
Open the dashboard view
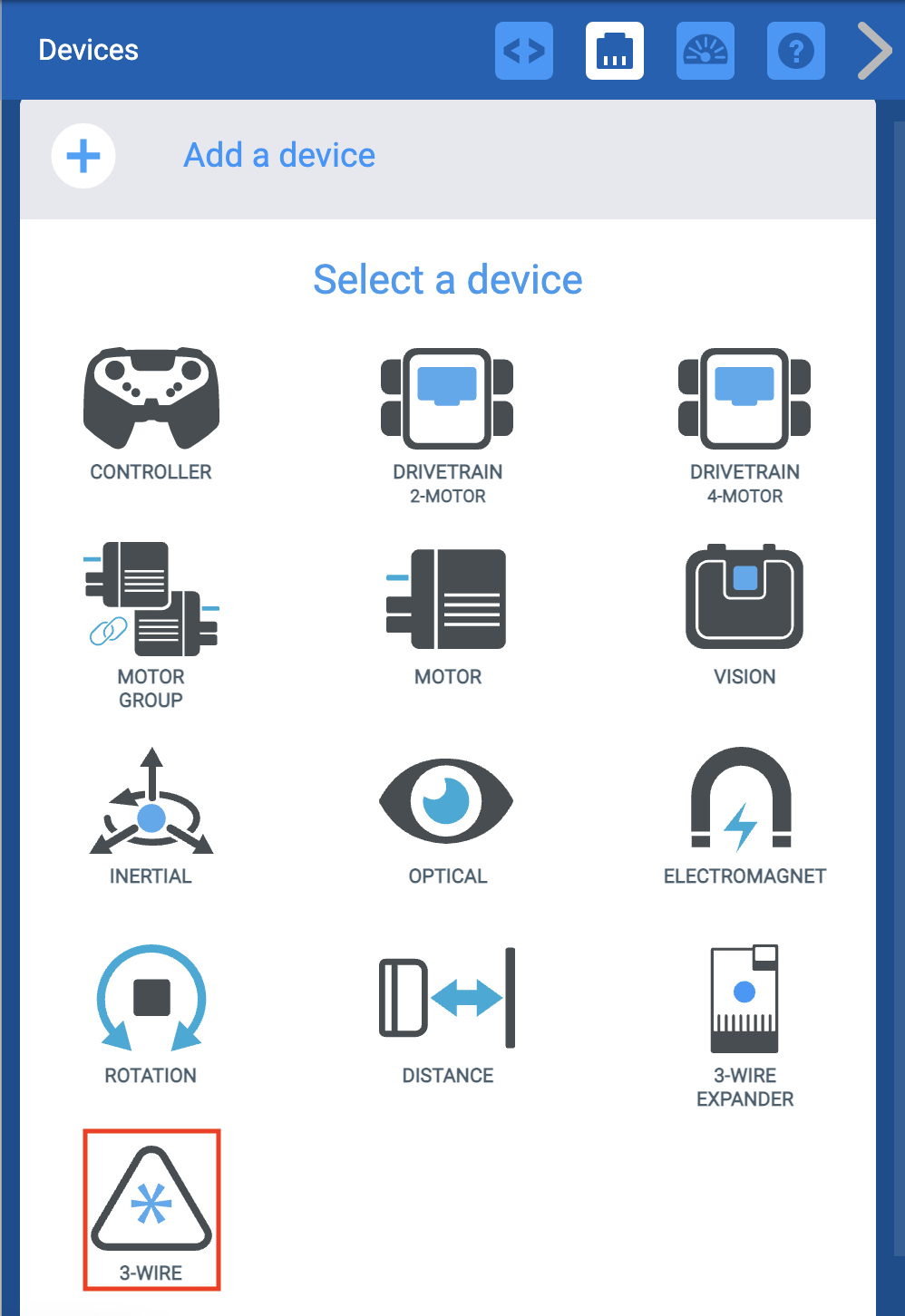point(706,51)
